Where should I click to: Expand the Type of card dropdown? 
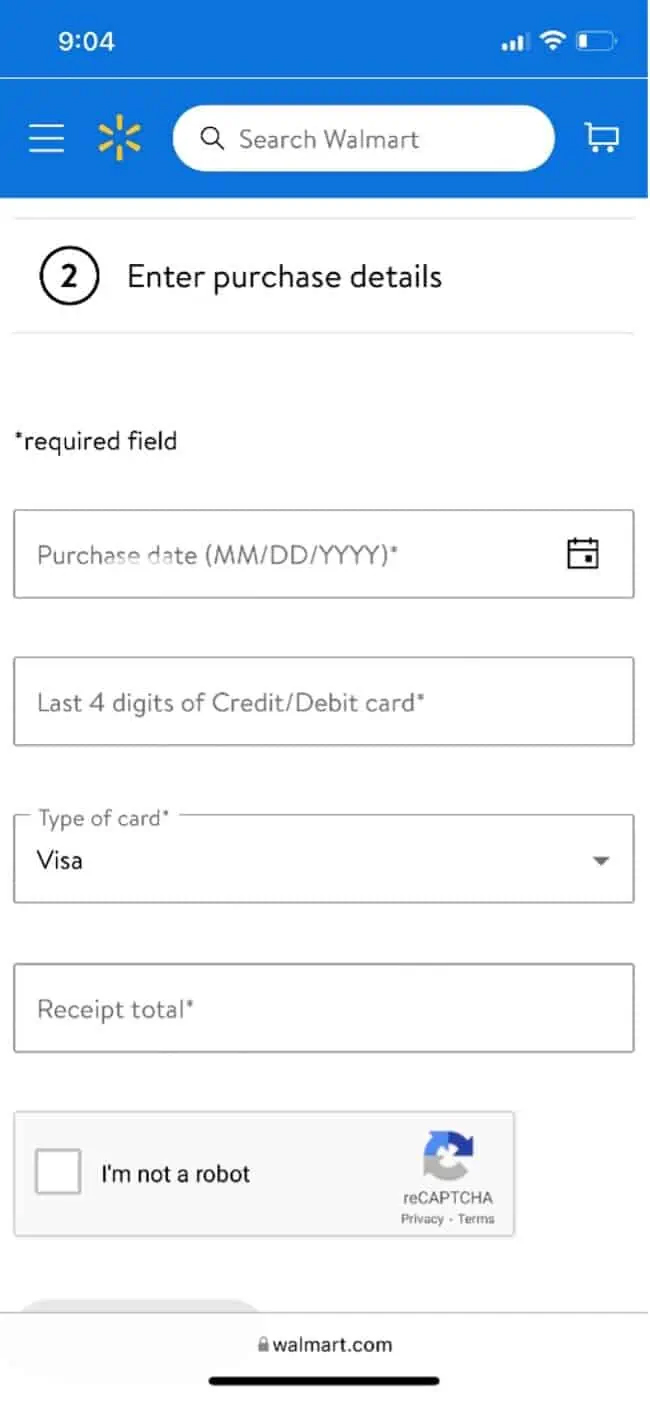[x=323, y=858]
